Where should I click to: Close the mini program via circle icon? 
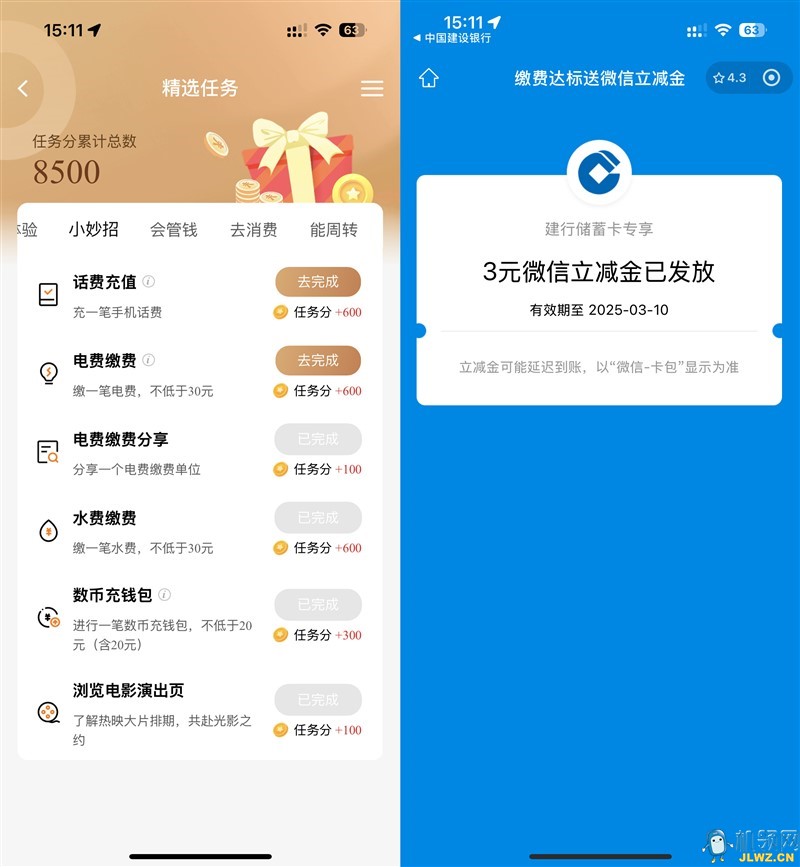[771, 78]
